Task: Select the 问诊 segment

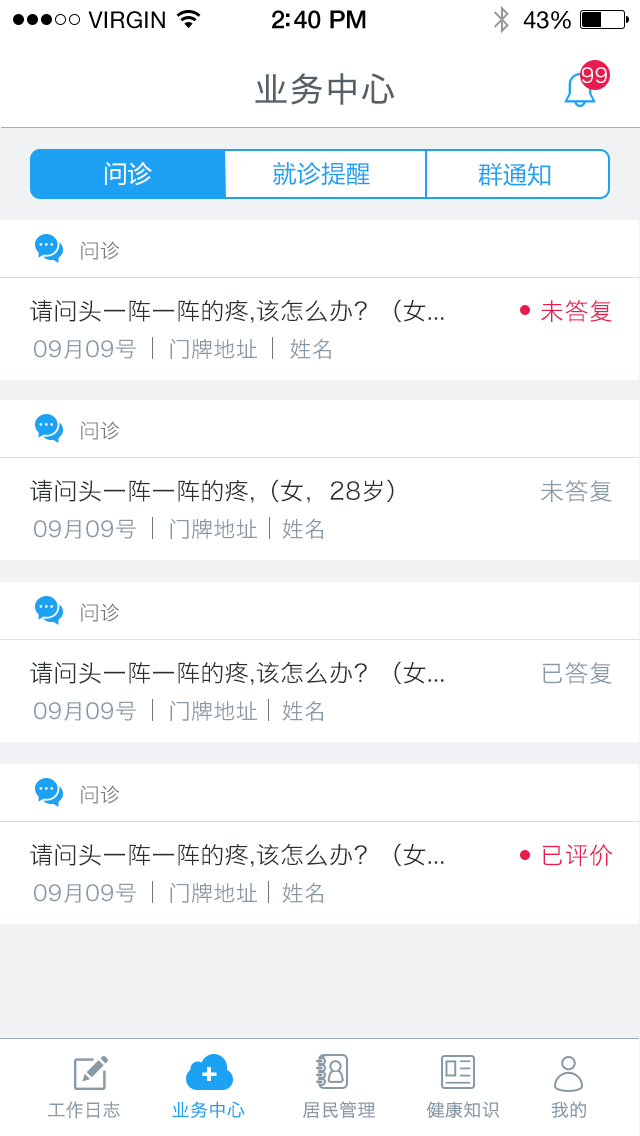Action: [128, 174]
